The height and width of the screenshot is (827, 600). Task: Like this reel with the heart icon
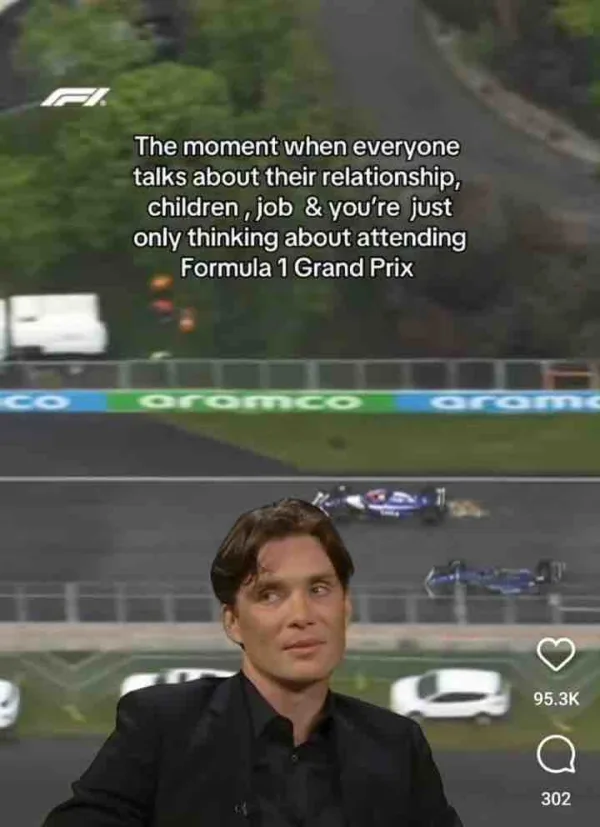coord(556,655)
